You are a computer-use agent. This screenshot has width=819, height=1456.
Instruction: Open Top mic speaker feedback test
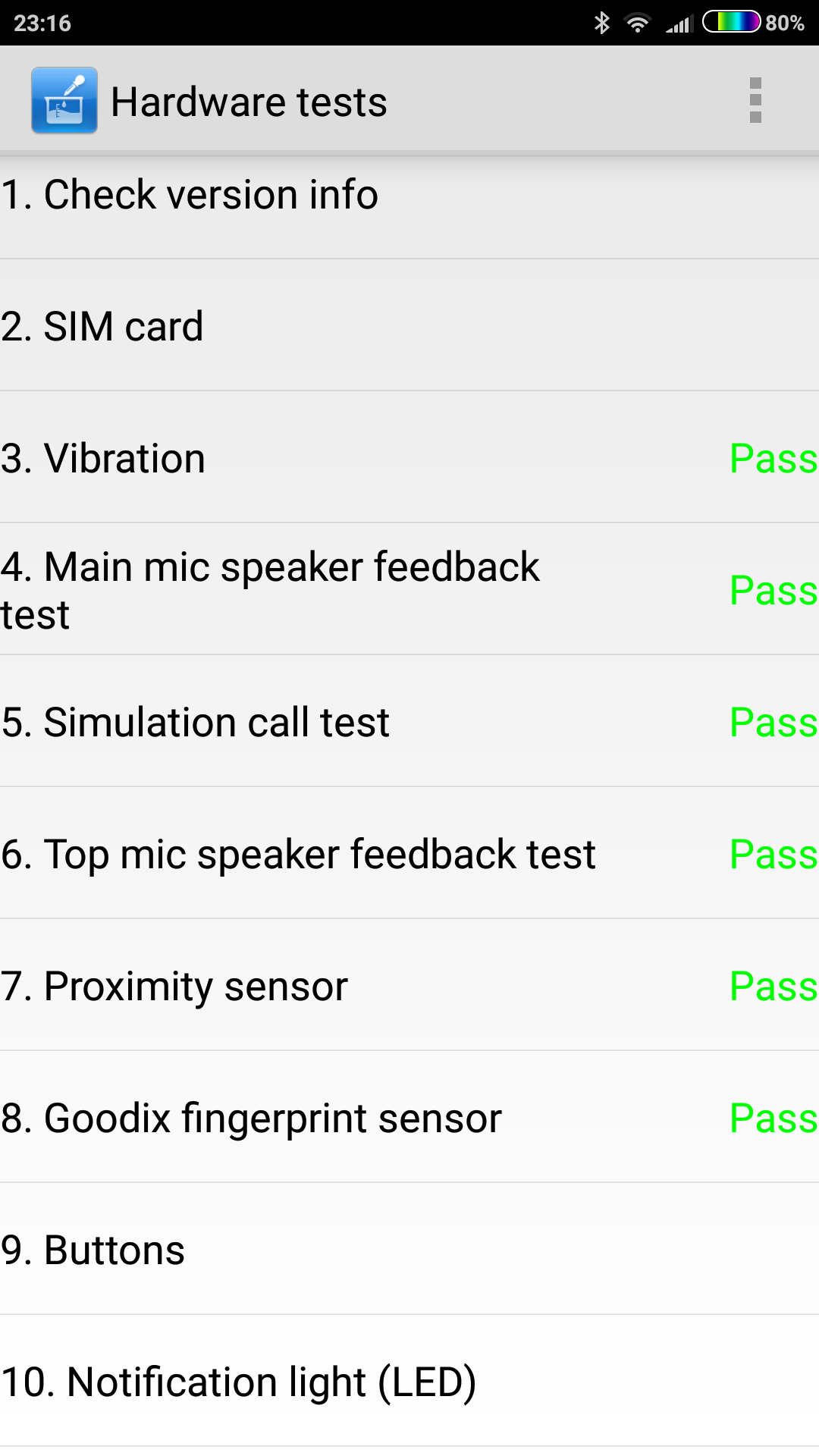(x=299, y=855)
